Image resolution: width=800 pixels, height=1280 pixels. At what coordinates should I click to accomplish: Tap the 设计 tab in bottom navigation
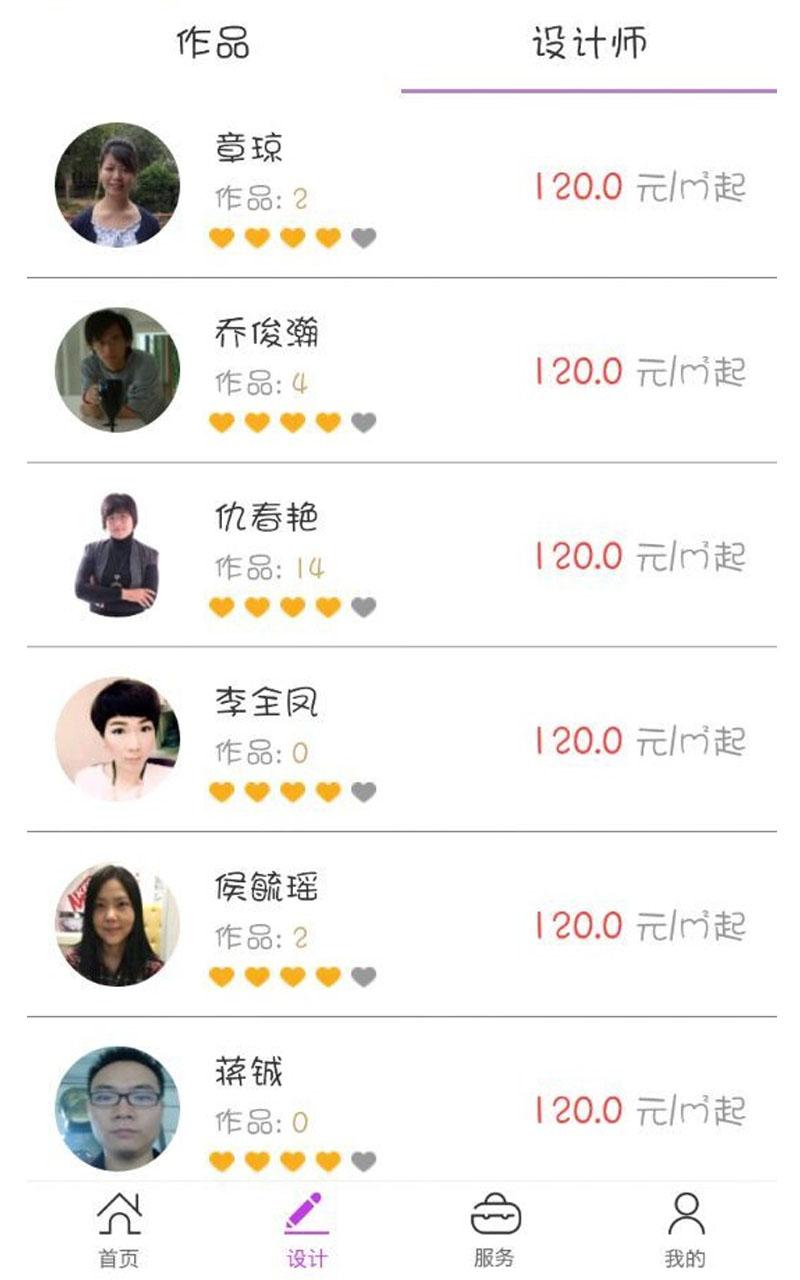click(306, 1230)
